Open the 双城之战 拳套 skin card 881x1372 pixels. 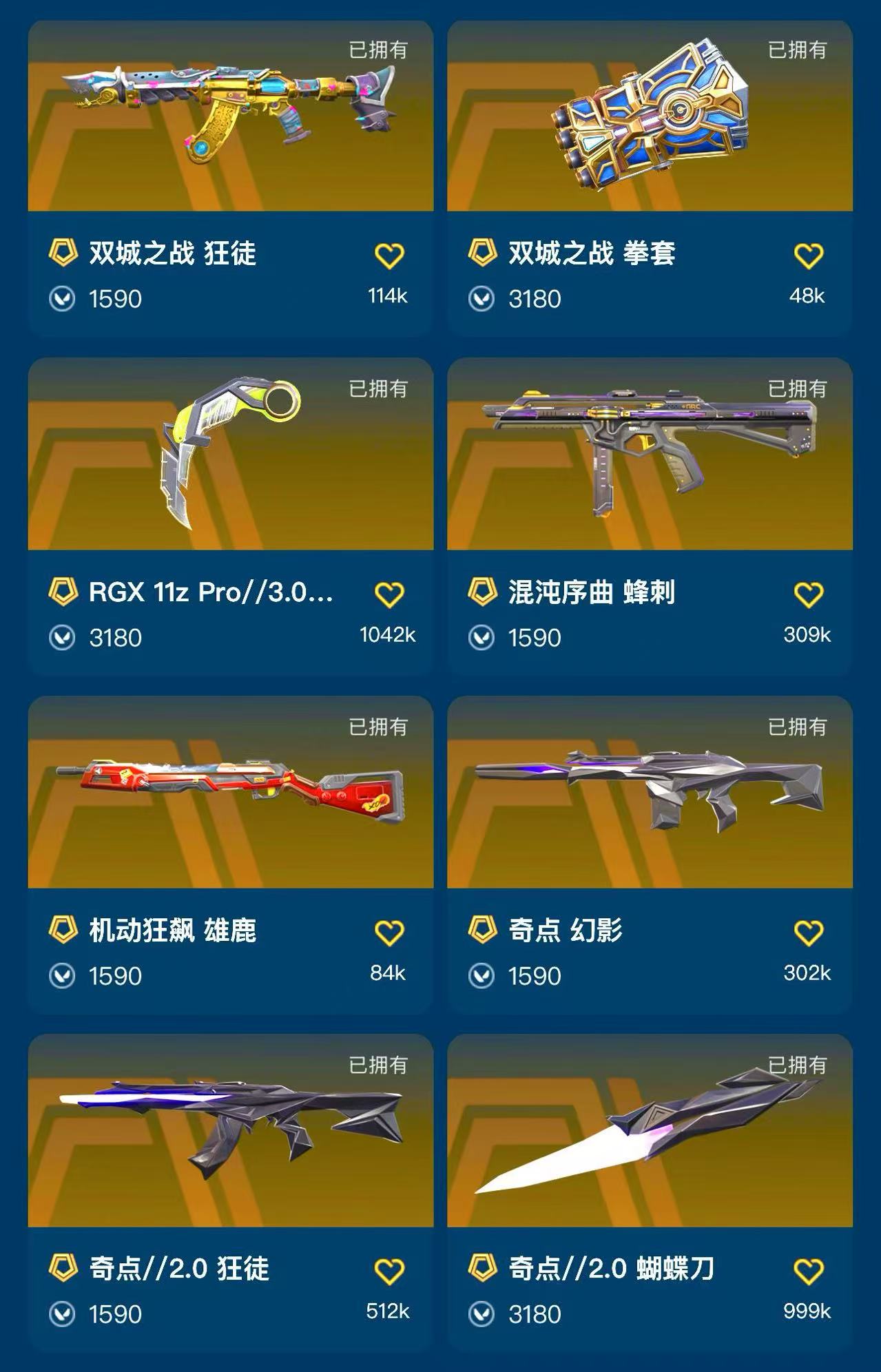pyautogui.click(x=650, y=117)
